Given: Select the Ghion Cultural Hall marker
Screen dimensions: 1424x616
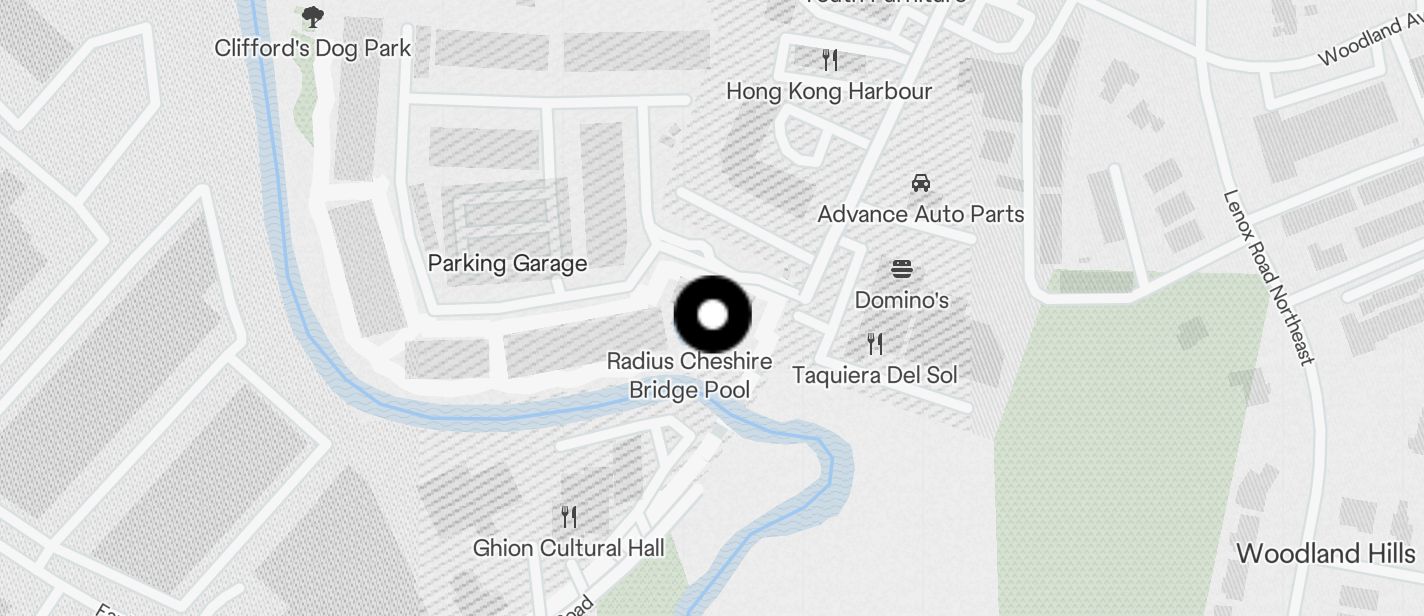Looking at the screenshot, I should coord(569,517).
